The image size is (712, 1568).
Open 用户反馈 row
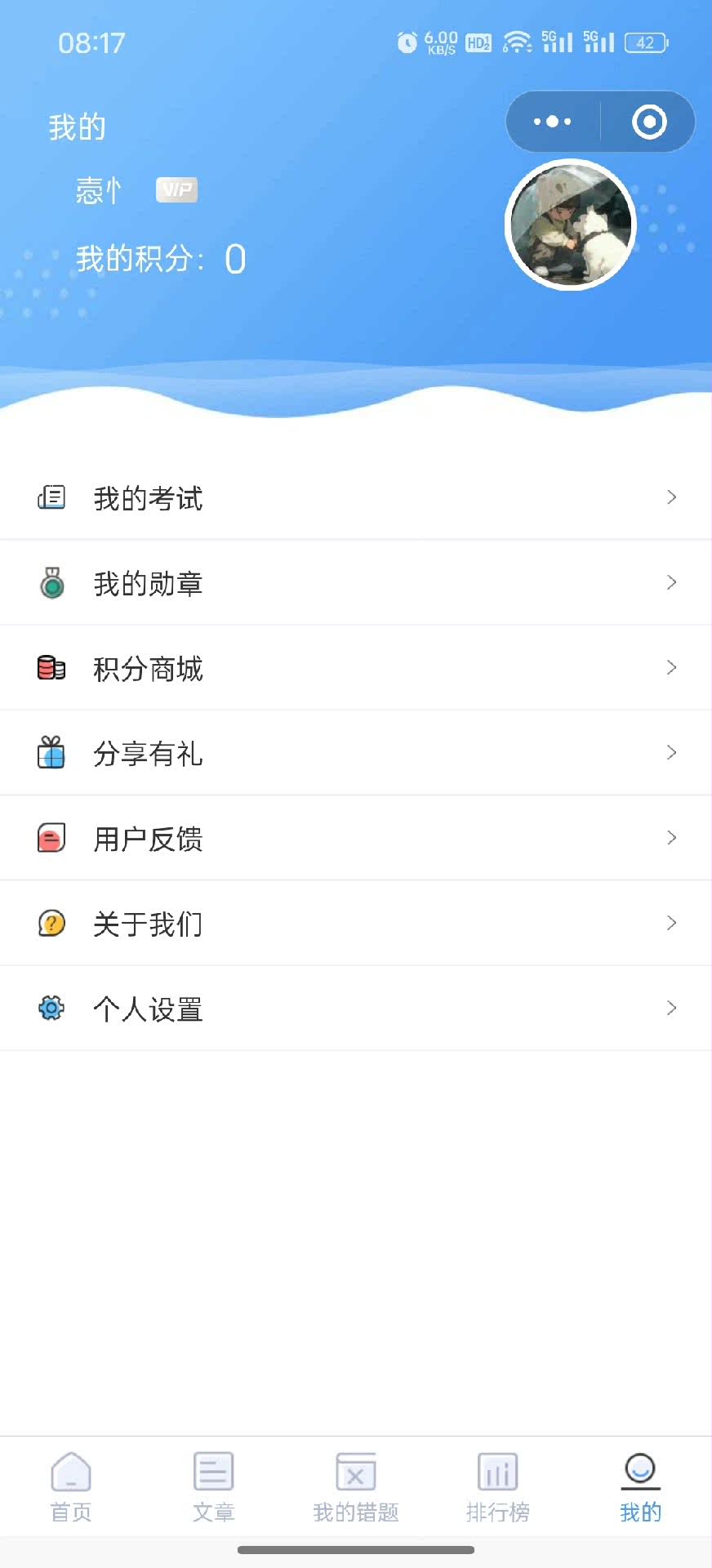[356, 838]
